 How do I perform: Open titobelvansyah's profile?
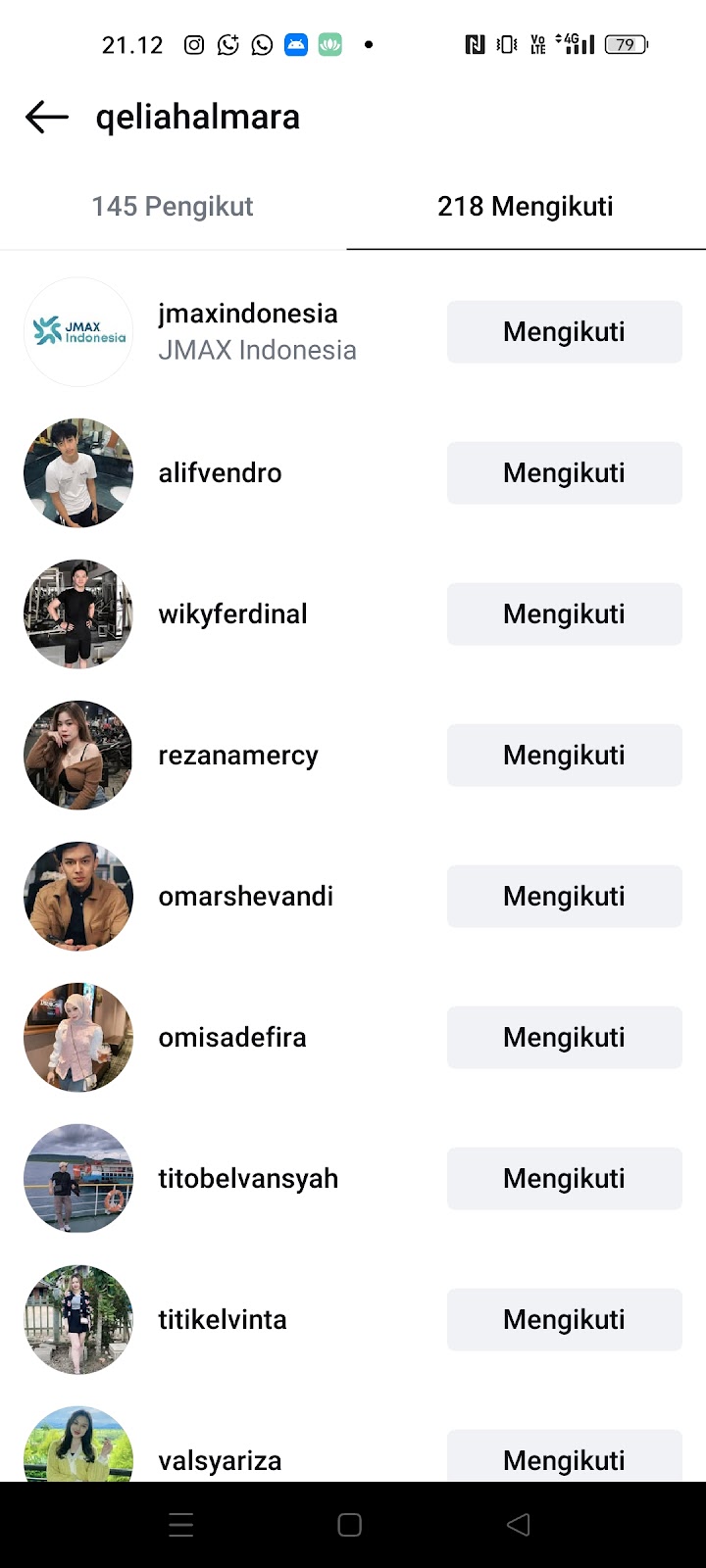tap(248, 1179)
